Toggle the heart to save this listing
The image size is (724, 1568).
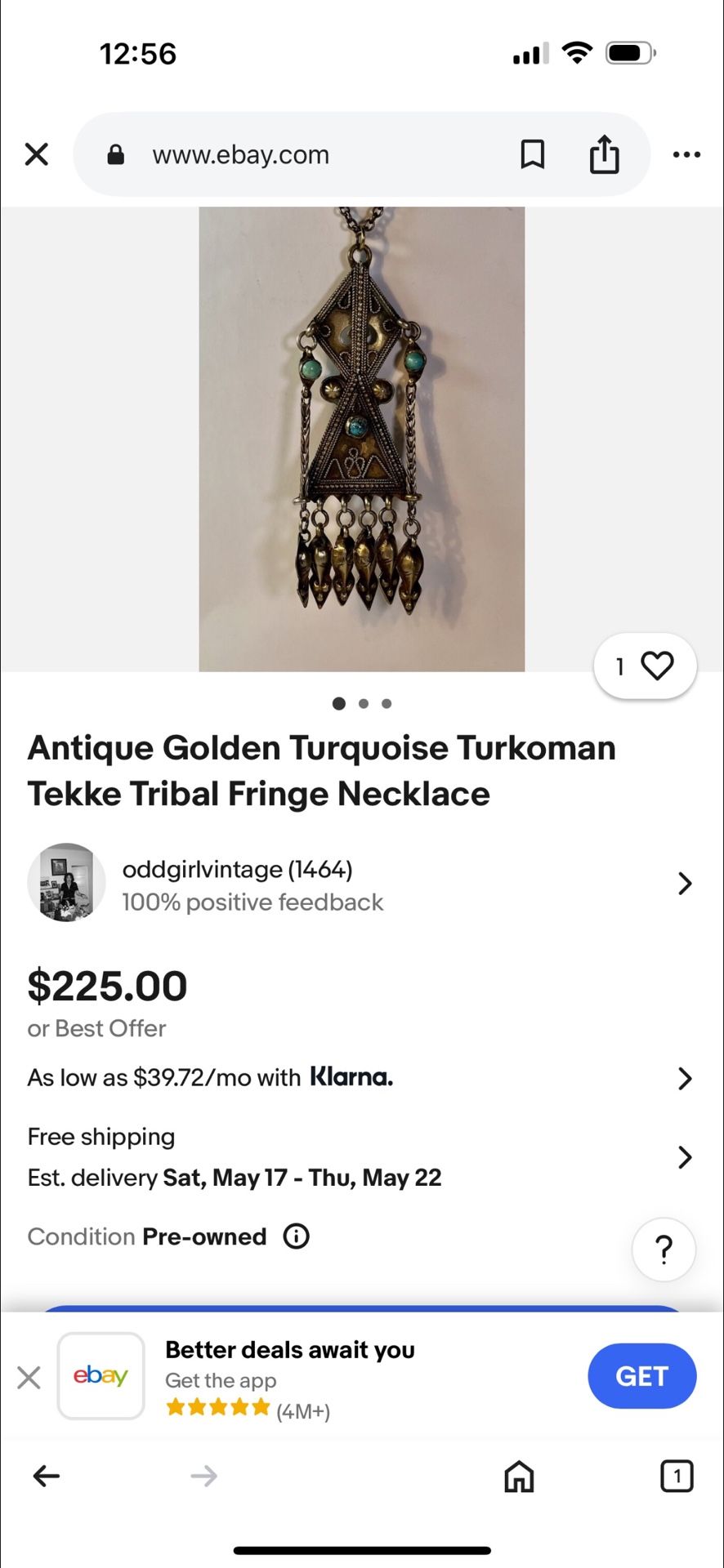coord(657,666)
